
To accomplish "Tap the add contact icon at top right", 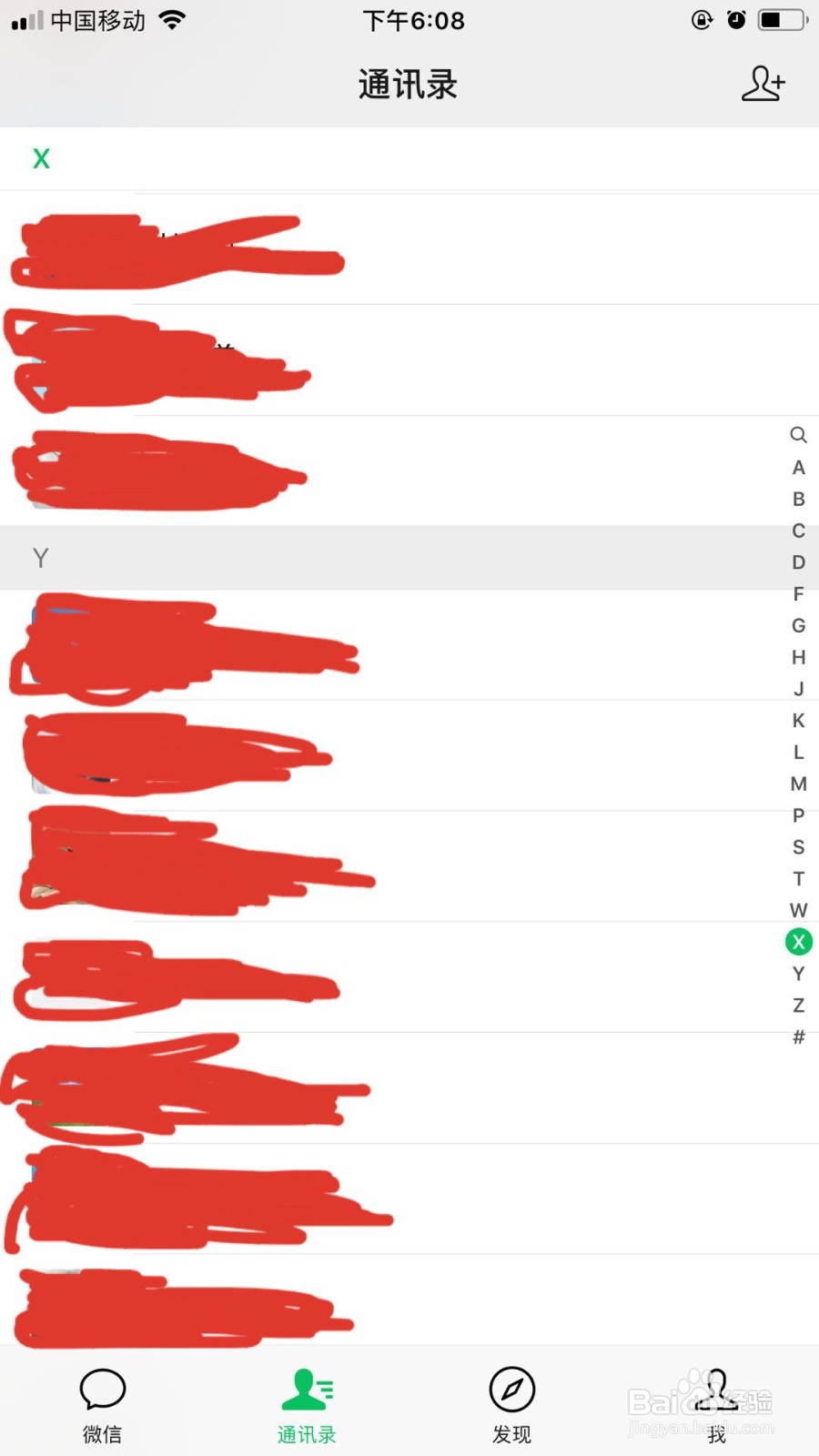I will pyautogui.click(x=763, y=84).
